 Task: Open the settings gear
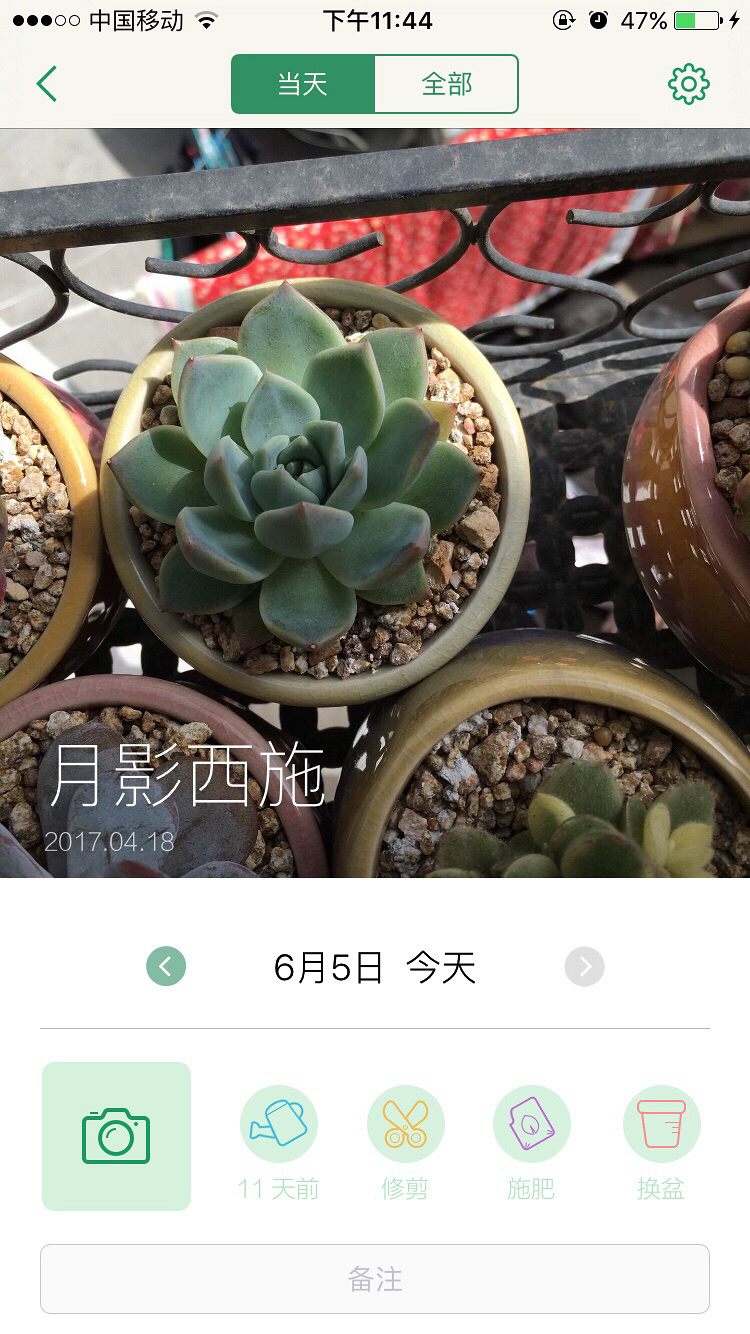point(688,84)
